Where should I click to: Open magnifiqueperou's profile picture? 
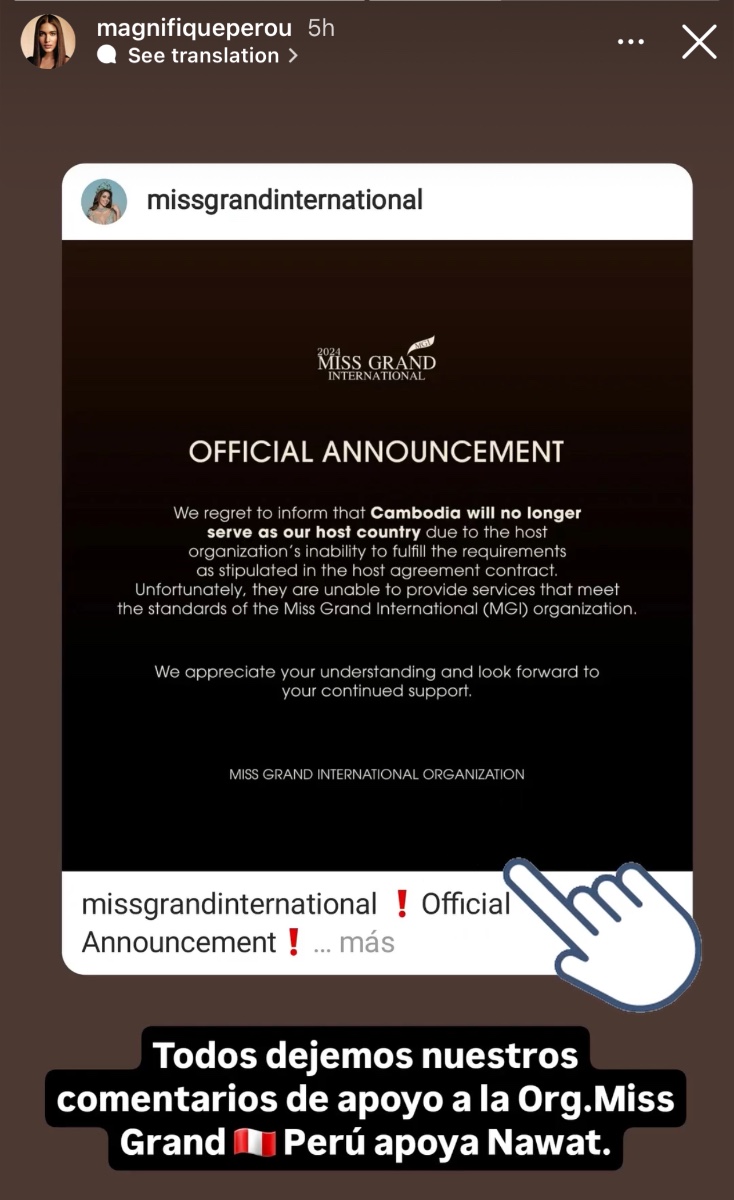[x=48, y=42]
